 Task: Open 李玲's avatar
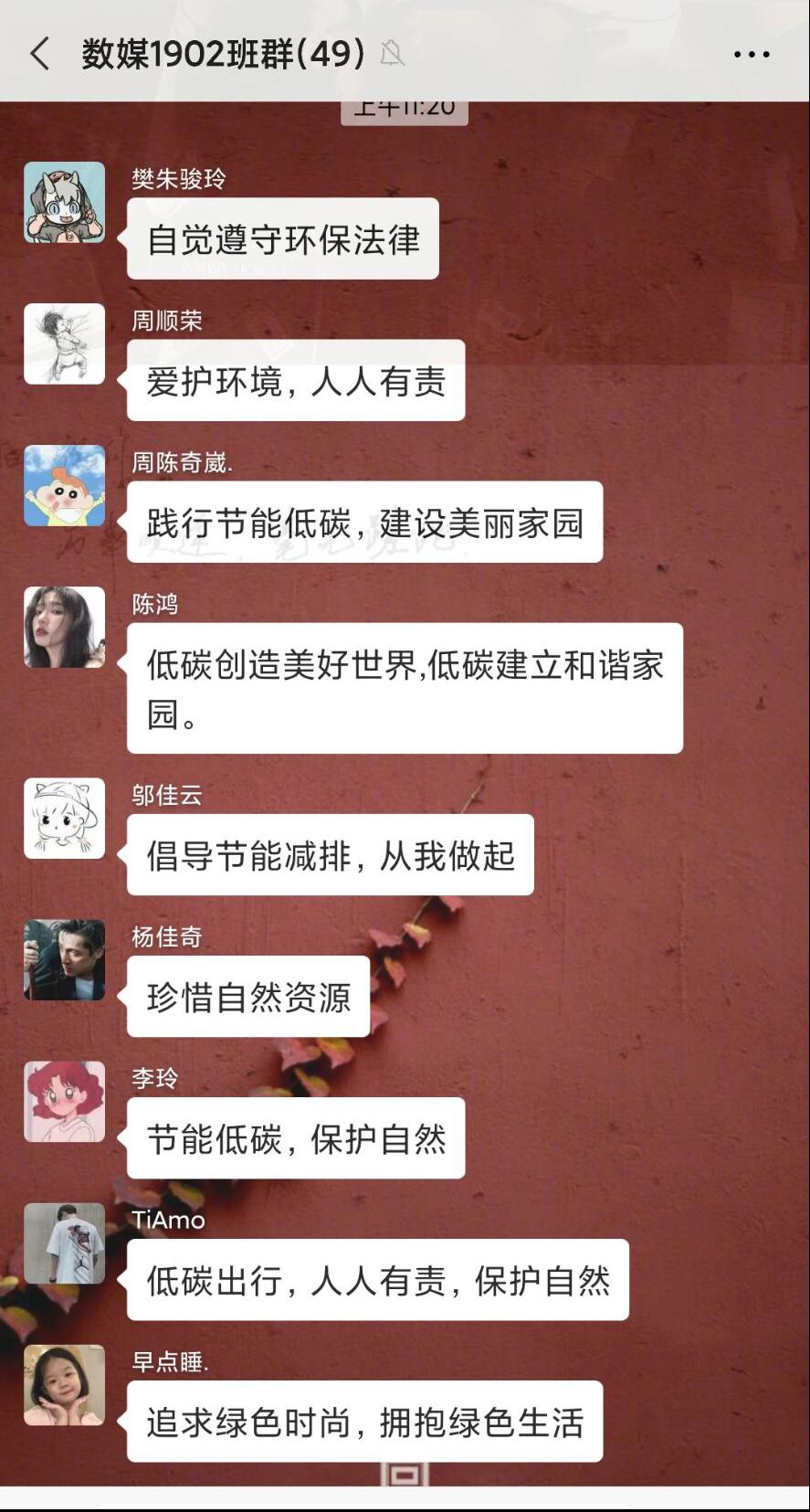(64, 1102)
